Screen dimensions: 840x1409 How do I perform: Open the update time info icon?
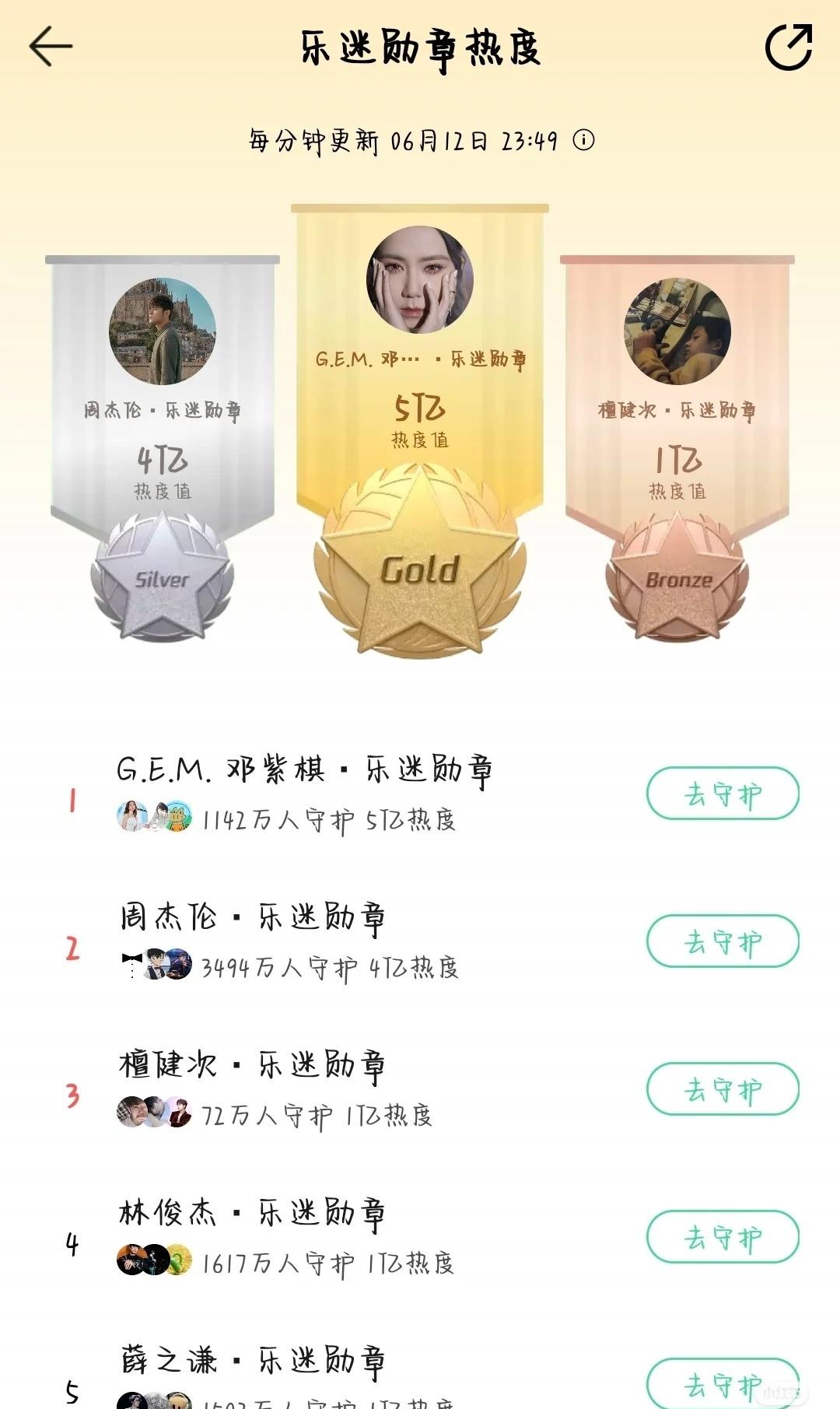click(x=583, y=140)
